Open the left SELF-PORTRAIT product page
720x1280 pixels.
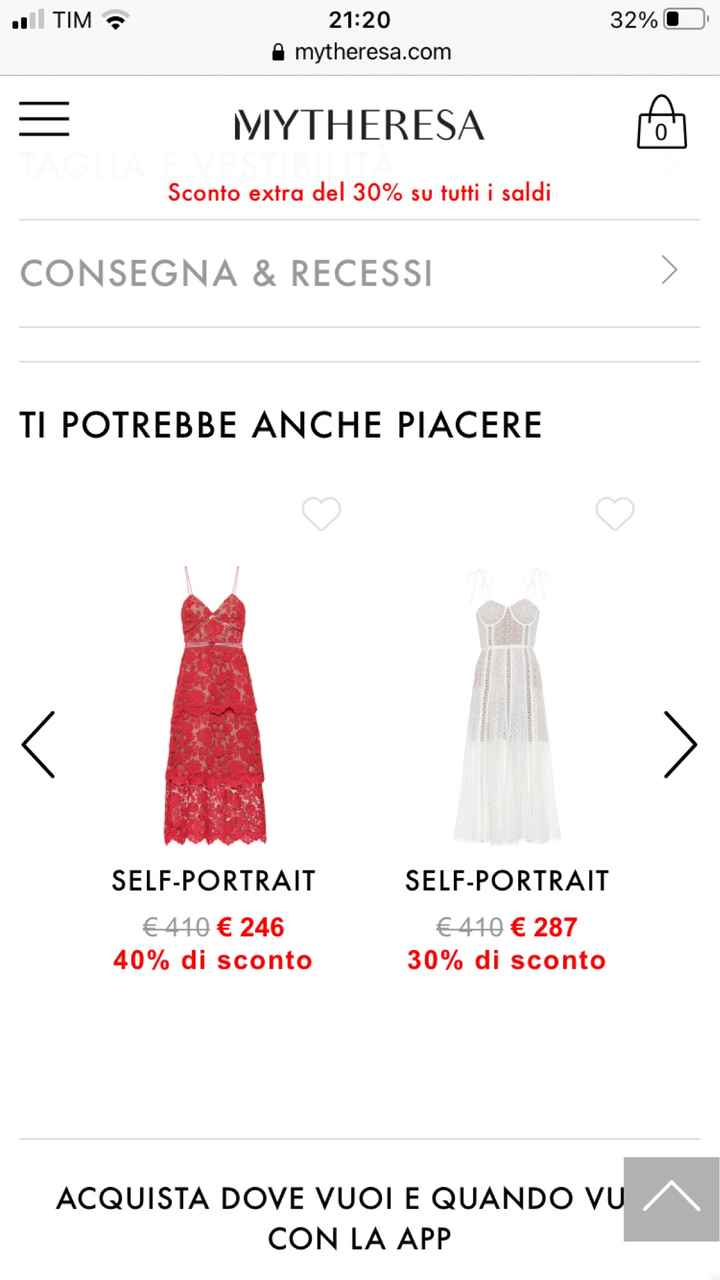point(213,880)
